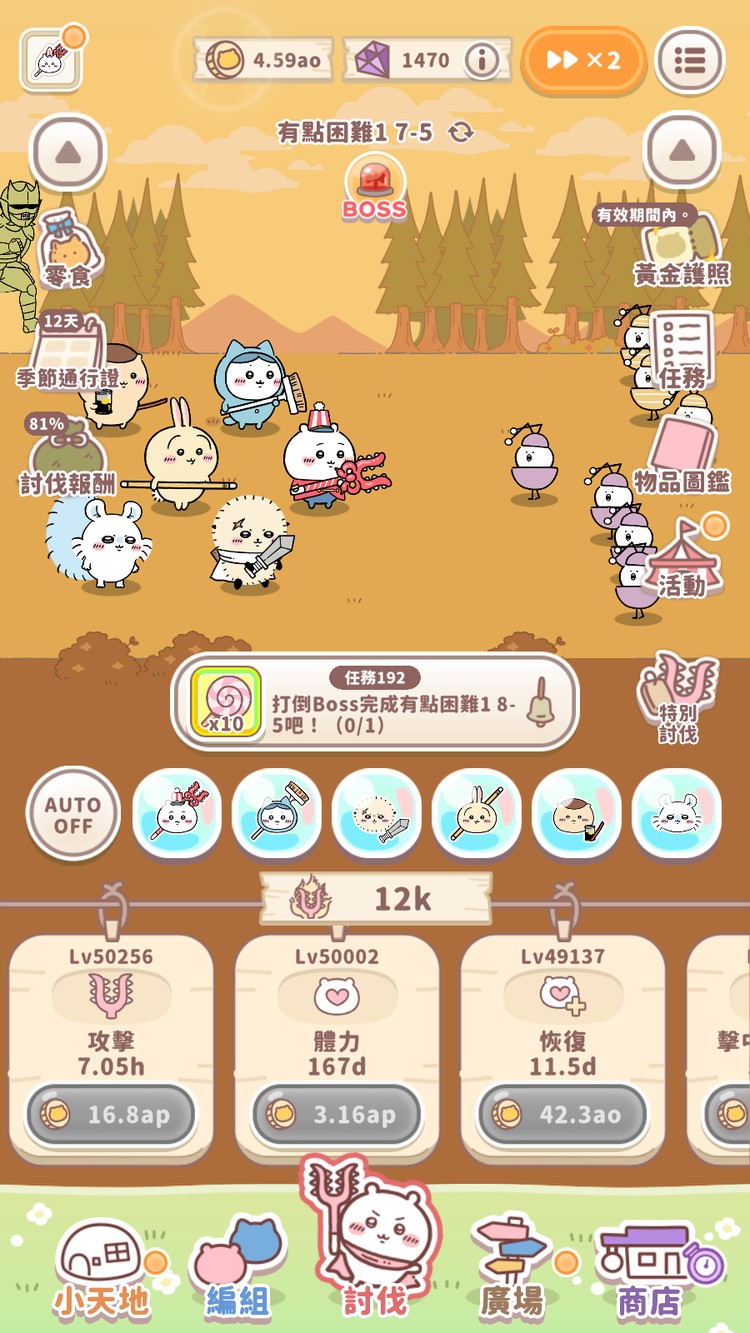
Task: Open the 活動 events tent
Action: coord(682,560)
